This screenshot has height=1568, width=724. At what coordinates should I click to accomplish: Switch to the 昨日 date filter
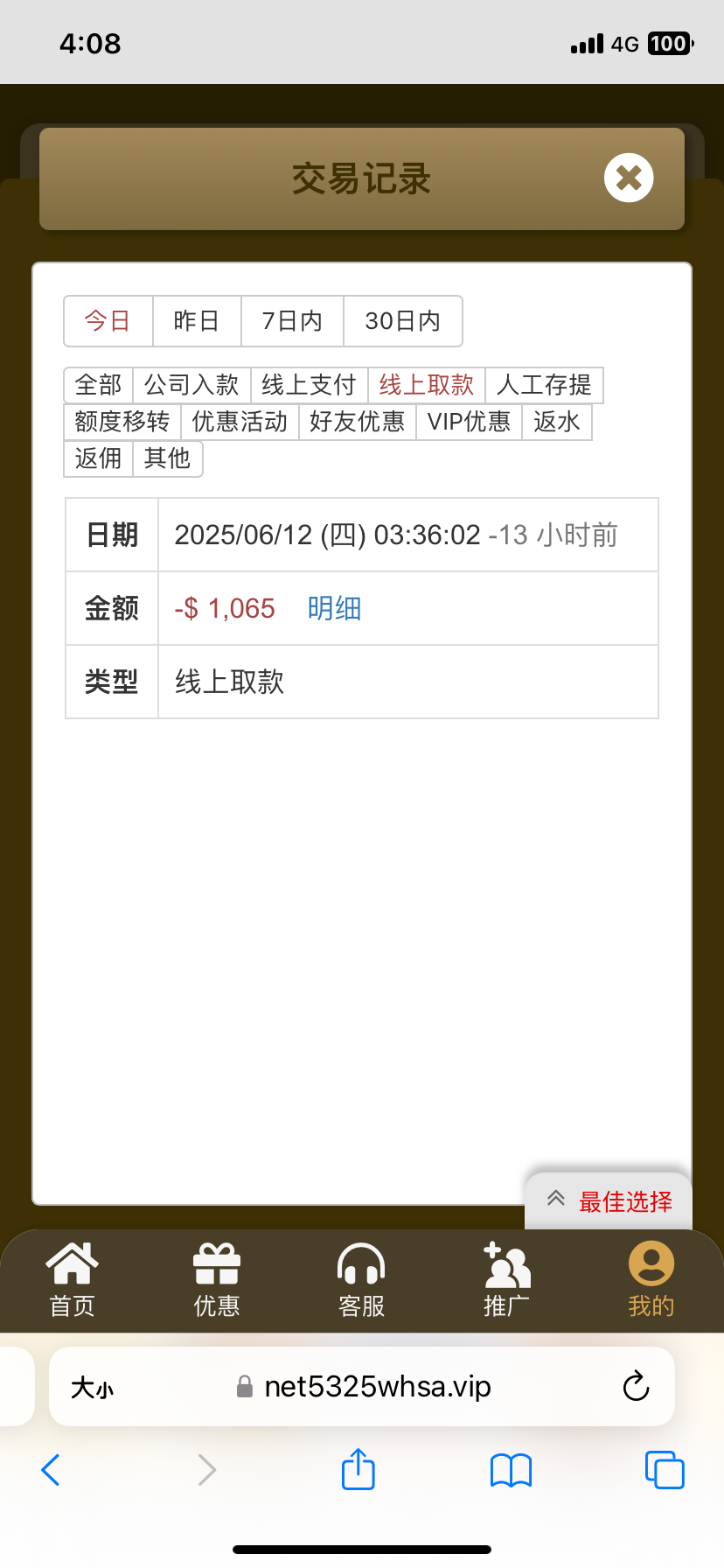(196, 321)
